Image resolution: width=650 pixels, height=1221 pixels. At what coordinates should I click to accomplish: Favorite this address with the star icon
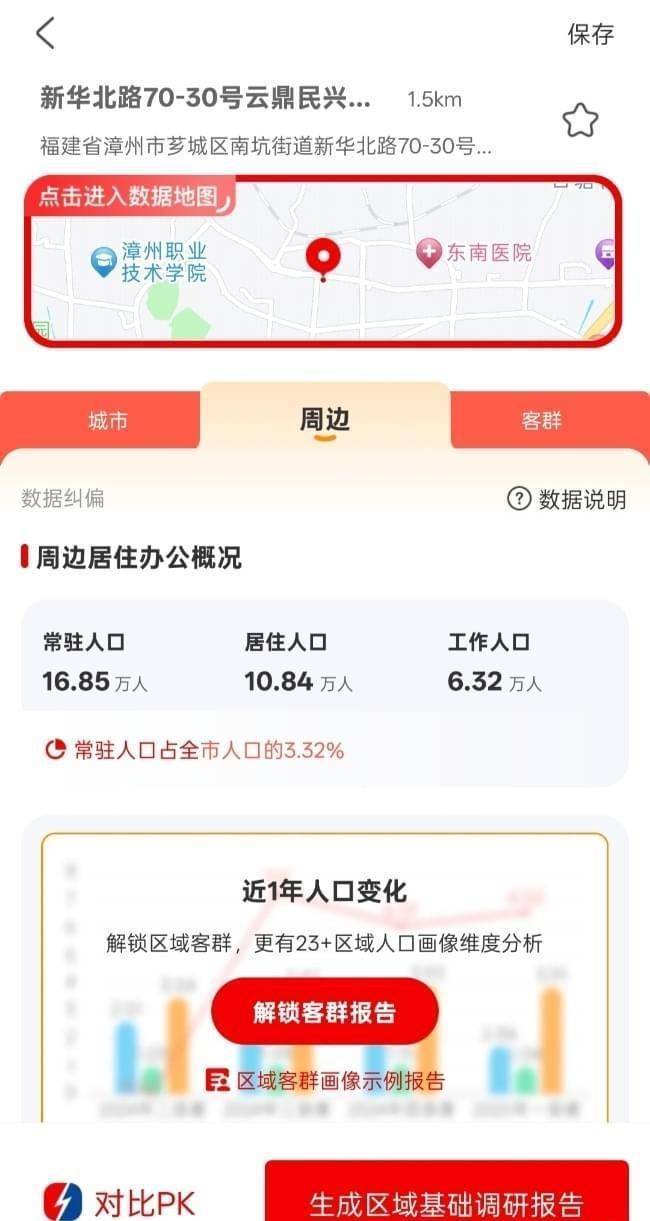580,121
